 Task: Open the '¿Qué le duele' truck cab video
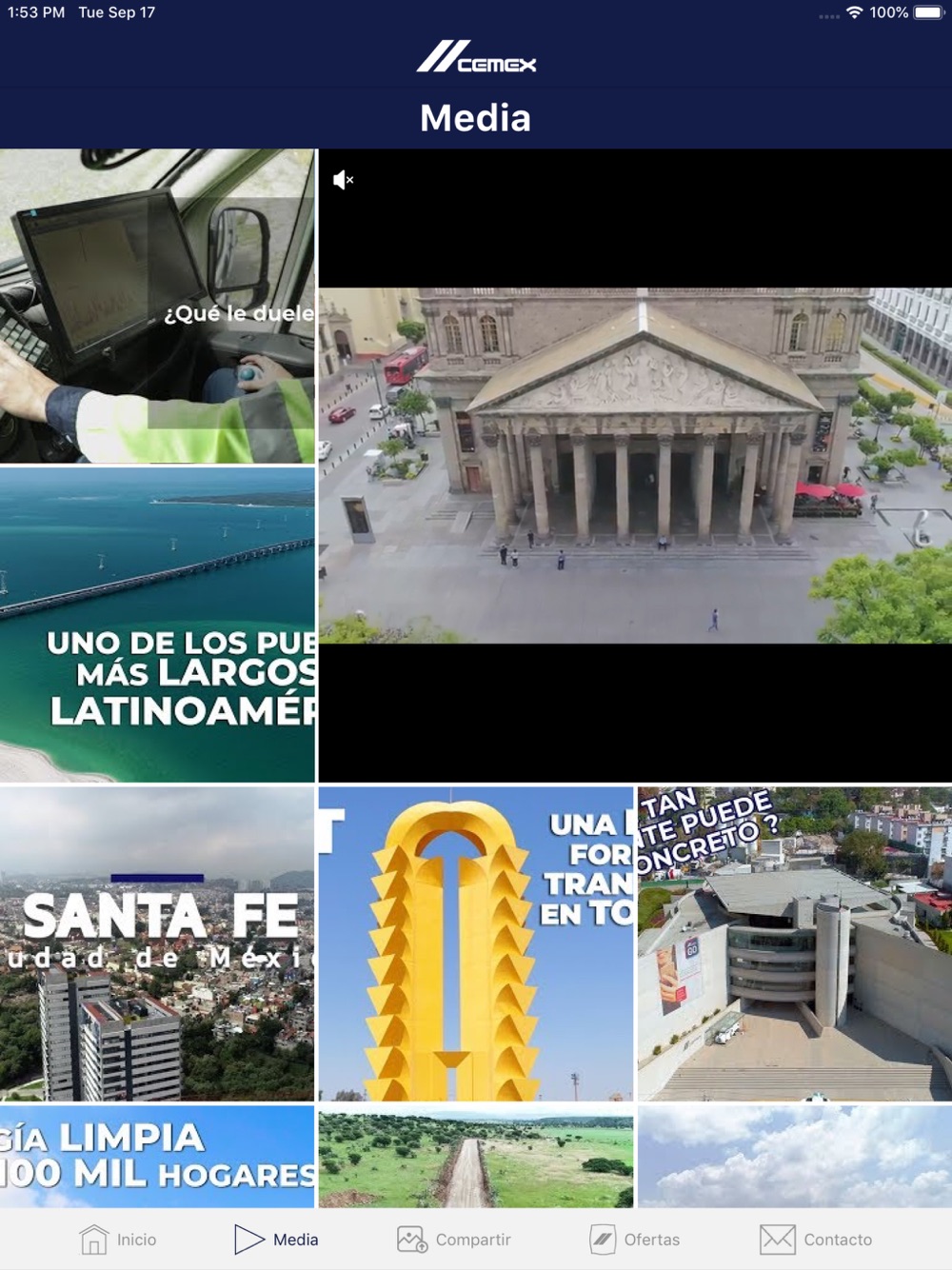(x=157, y=307)
